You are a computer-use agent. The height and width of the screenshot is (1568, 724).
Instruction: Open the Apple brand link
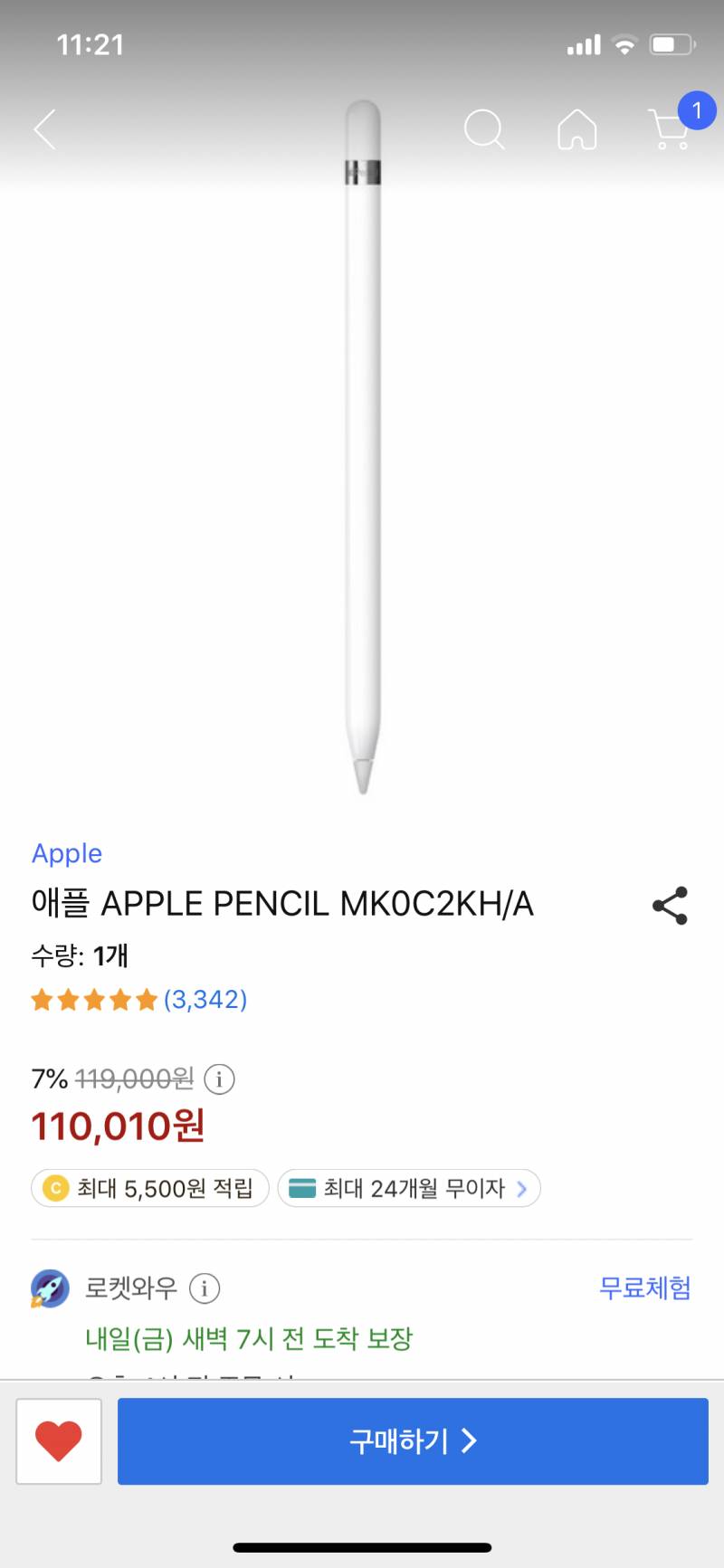(67, 853)
